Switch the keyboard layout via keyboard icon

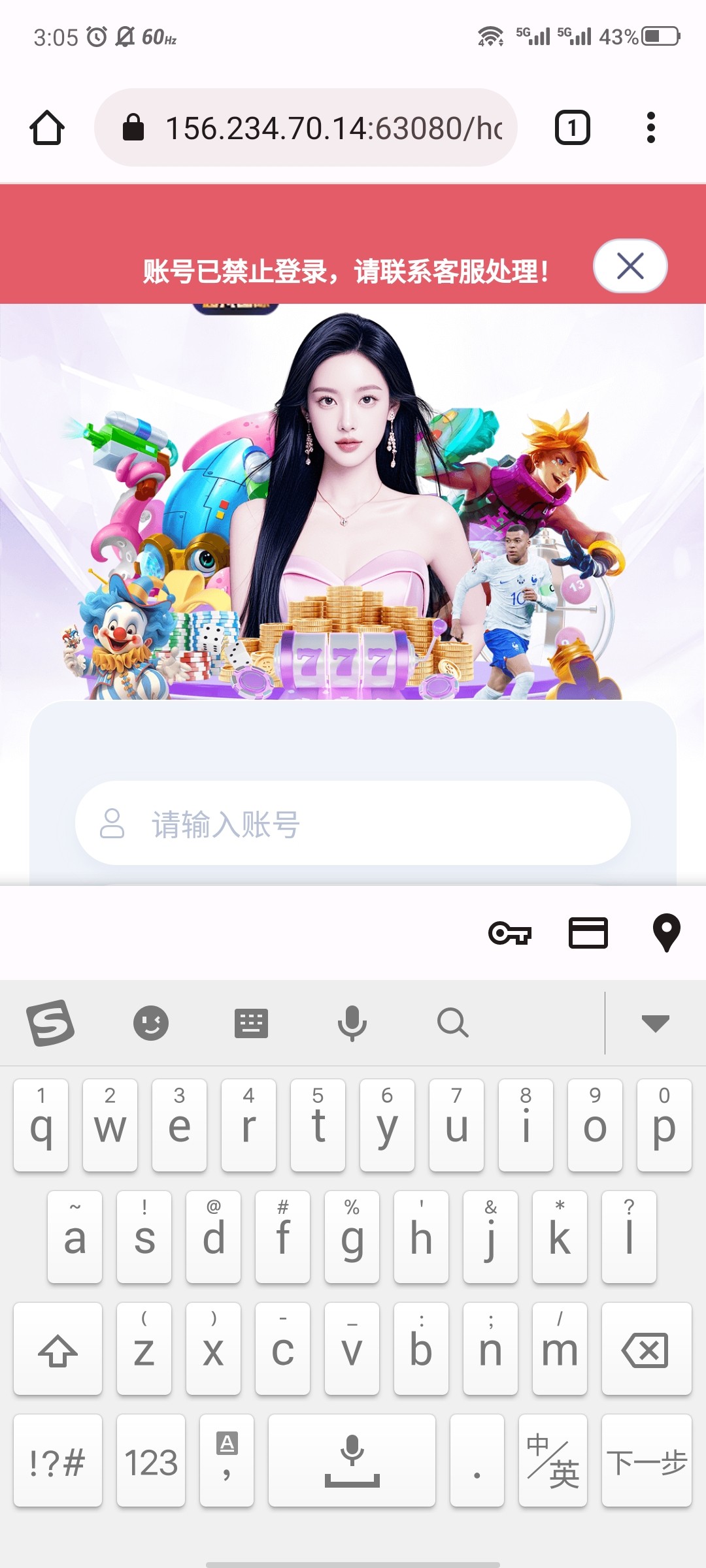click(x=251, y=1023)
